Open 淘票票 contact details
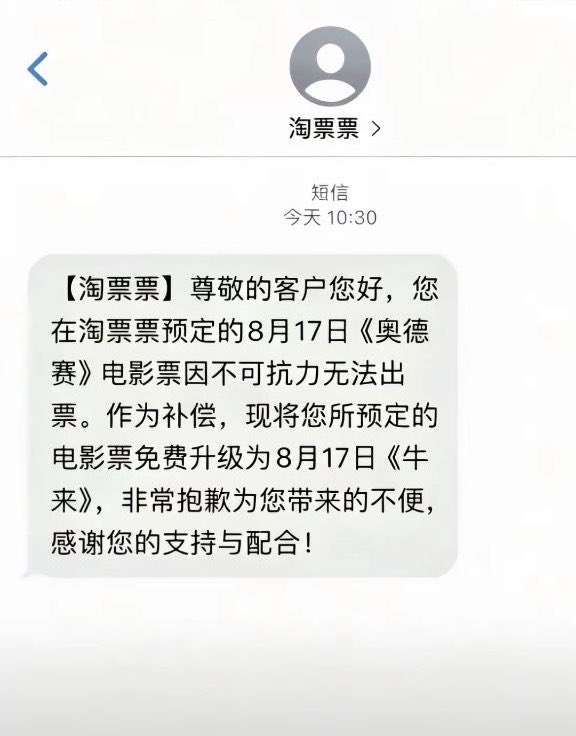 coord(334,128)
